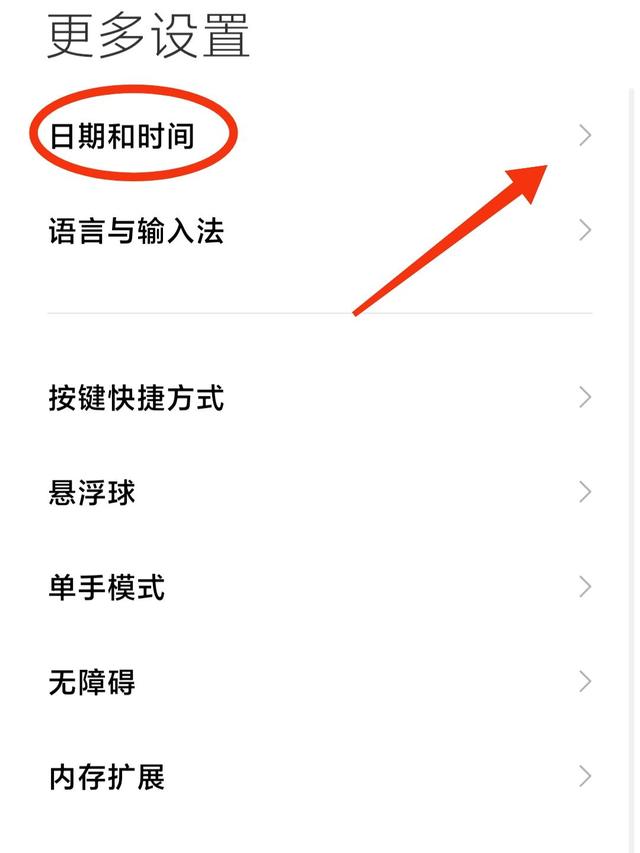This screenshot has height=853, width=640.
Task: Open 单手模式 settings
Action: pyautogui.click(x=107, y=587)
